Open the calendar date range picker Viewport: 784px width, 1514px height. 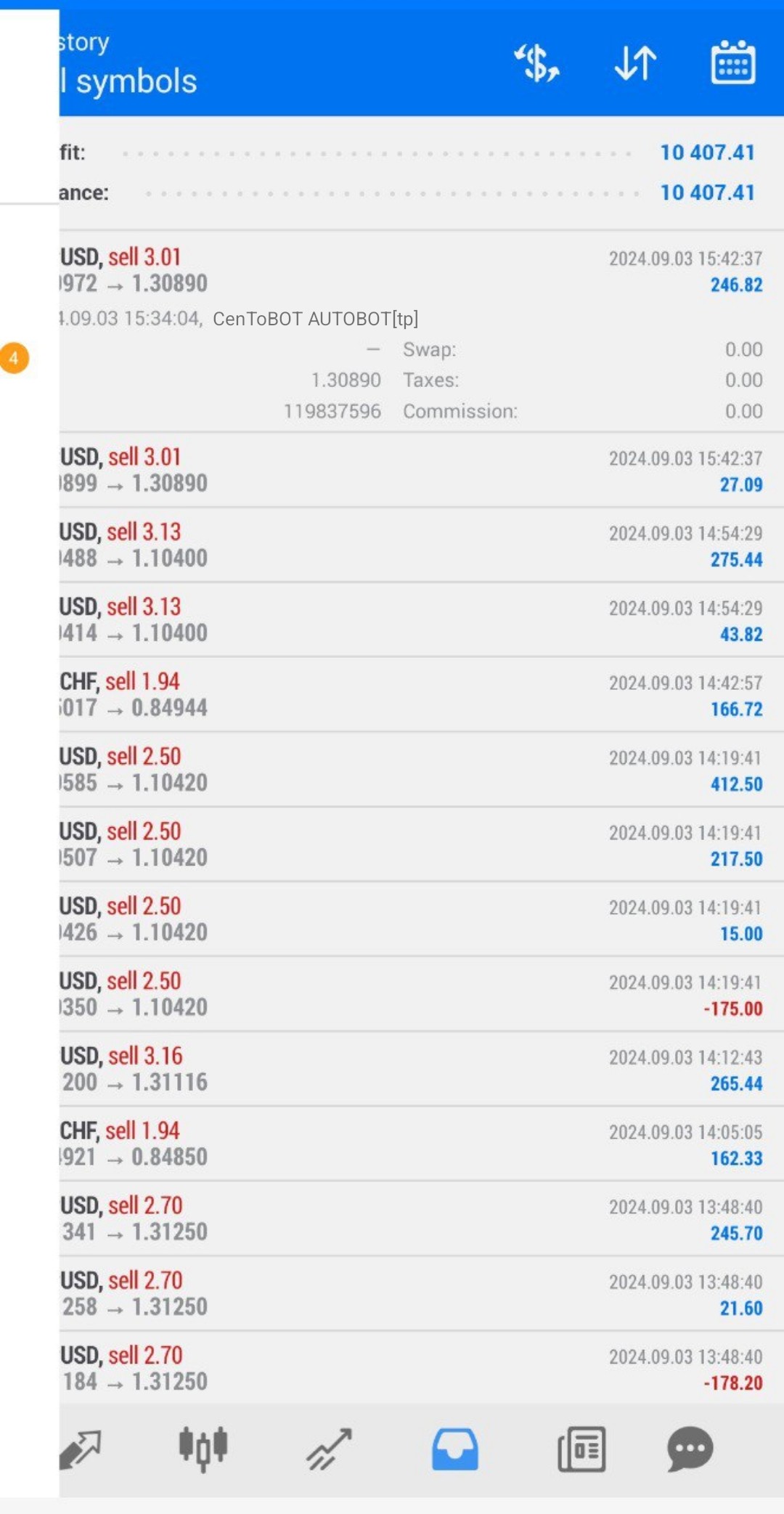click(732, 62)
